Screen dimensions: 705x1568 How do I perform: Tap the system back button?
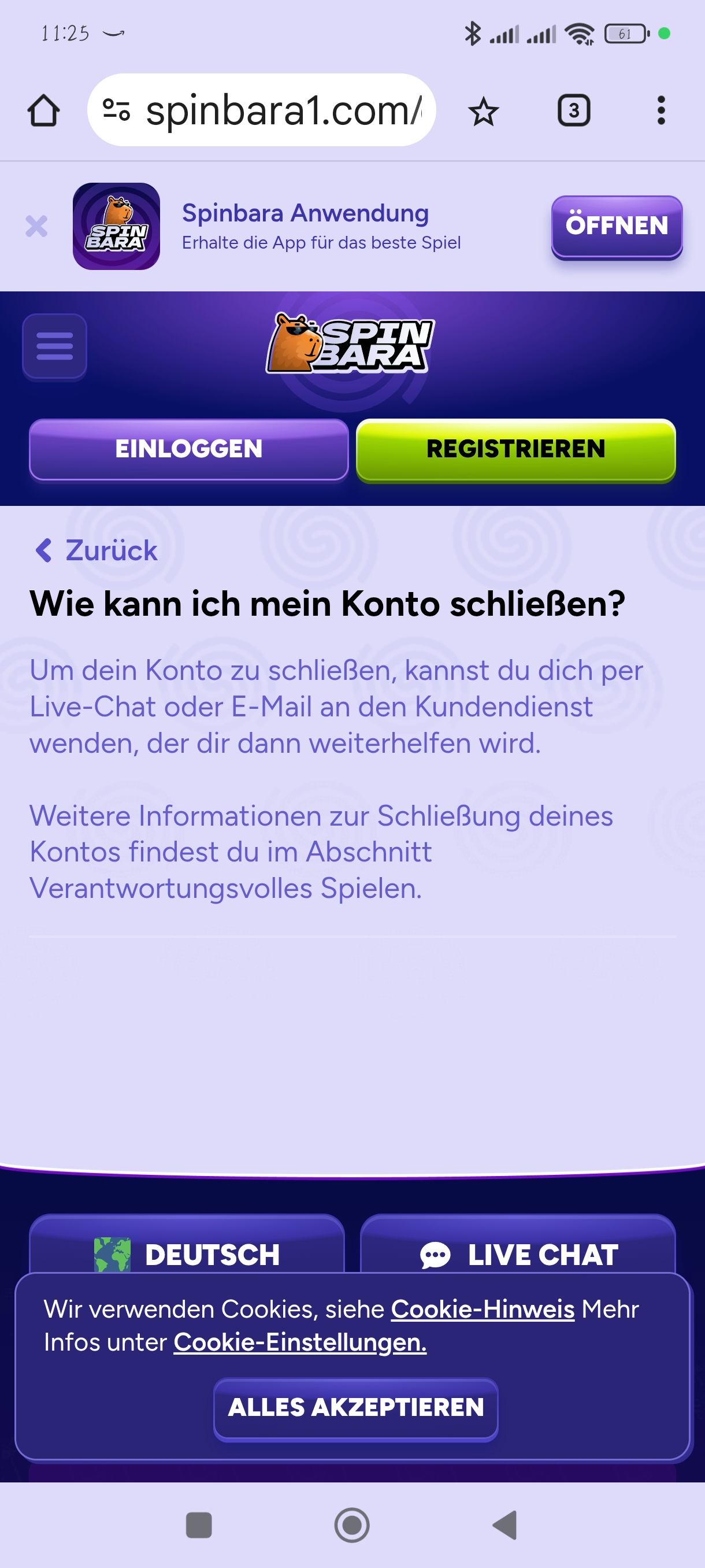(x=505, y=1525)
